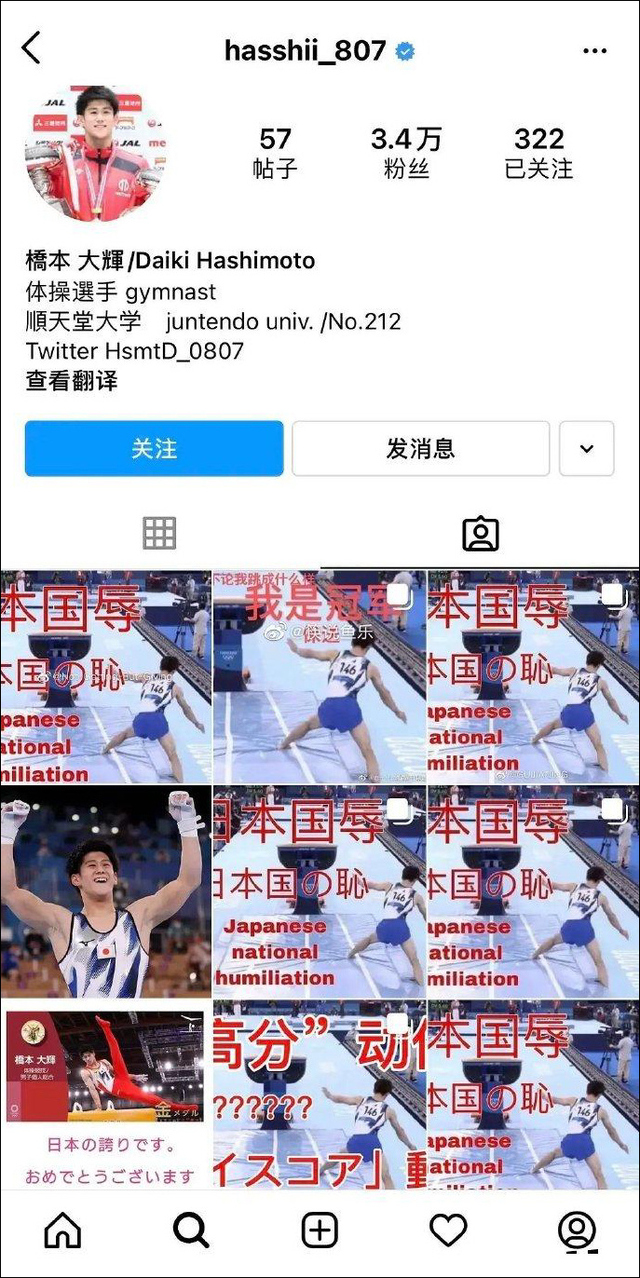This screenshot has height=1278, width=640.
Task: Open the photo of gymnast raising fists
Action: [105, 891]
